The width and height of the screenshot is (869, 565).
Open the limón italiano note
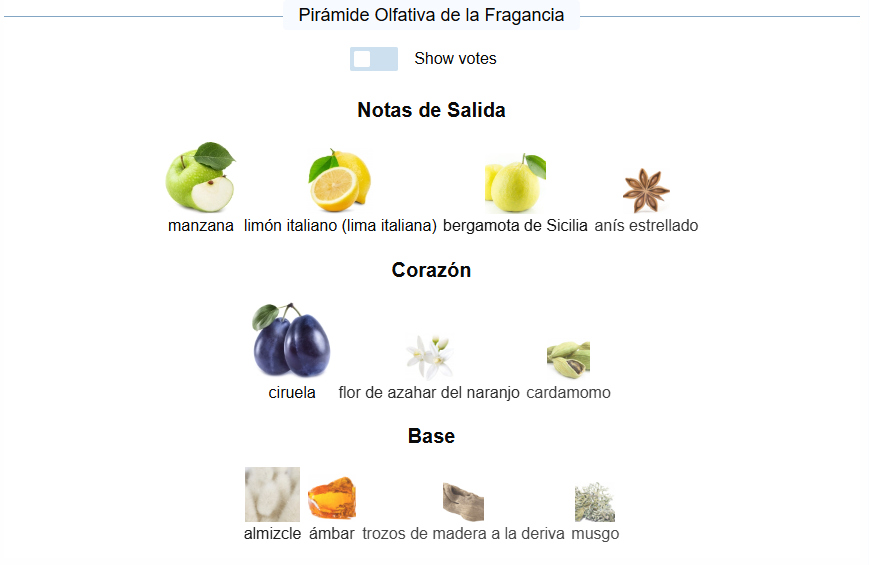(340, 182)
